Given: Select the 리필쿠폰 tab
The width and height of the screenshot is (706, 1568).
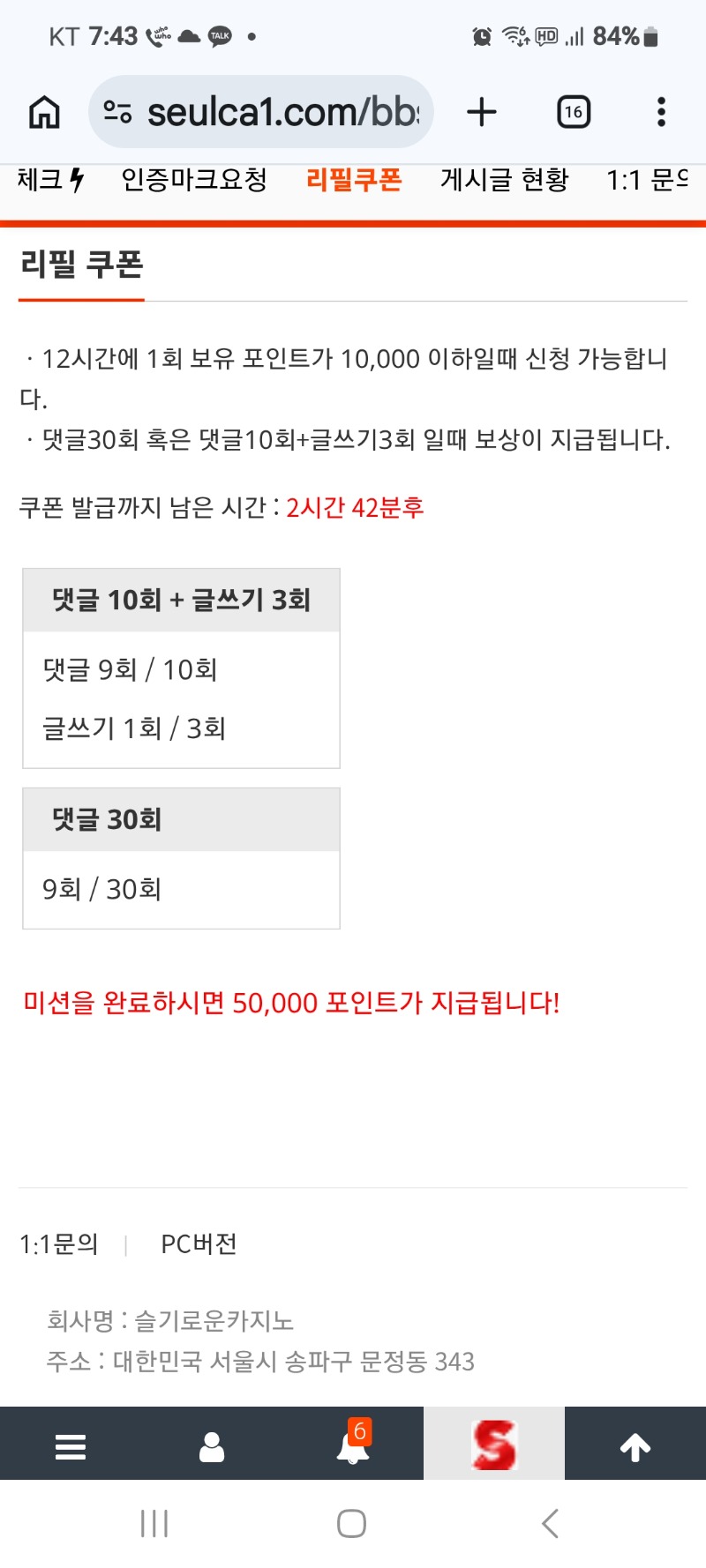Looking at the screenshot, I should pos(354,180).
